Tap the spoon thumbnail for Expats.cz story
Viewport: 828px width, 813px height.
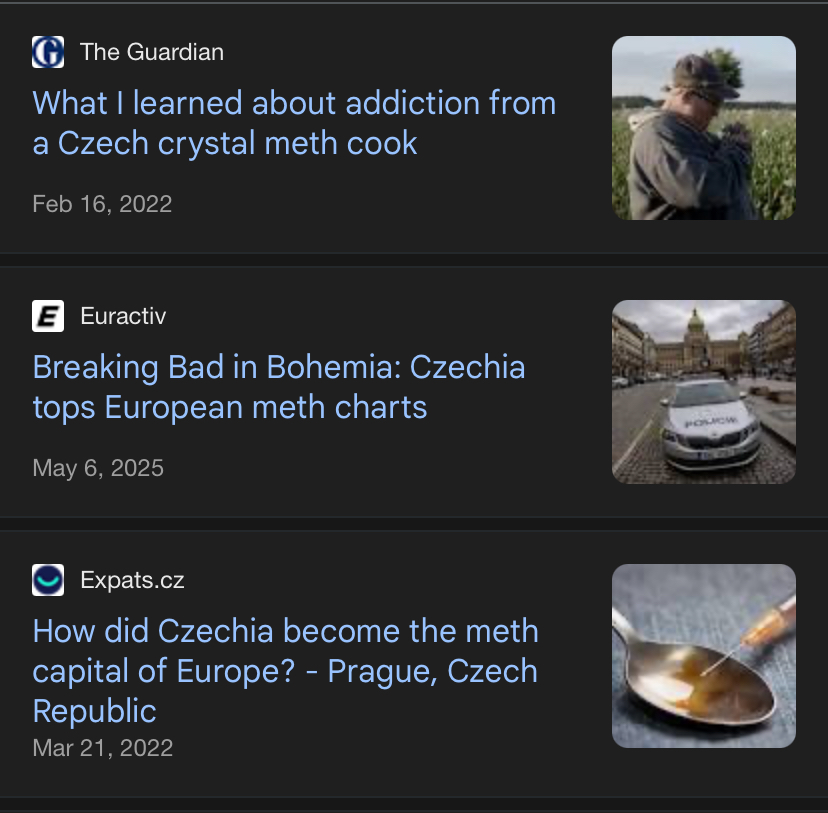(703, 656)
